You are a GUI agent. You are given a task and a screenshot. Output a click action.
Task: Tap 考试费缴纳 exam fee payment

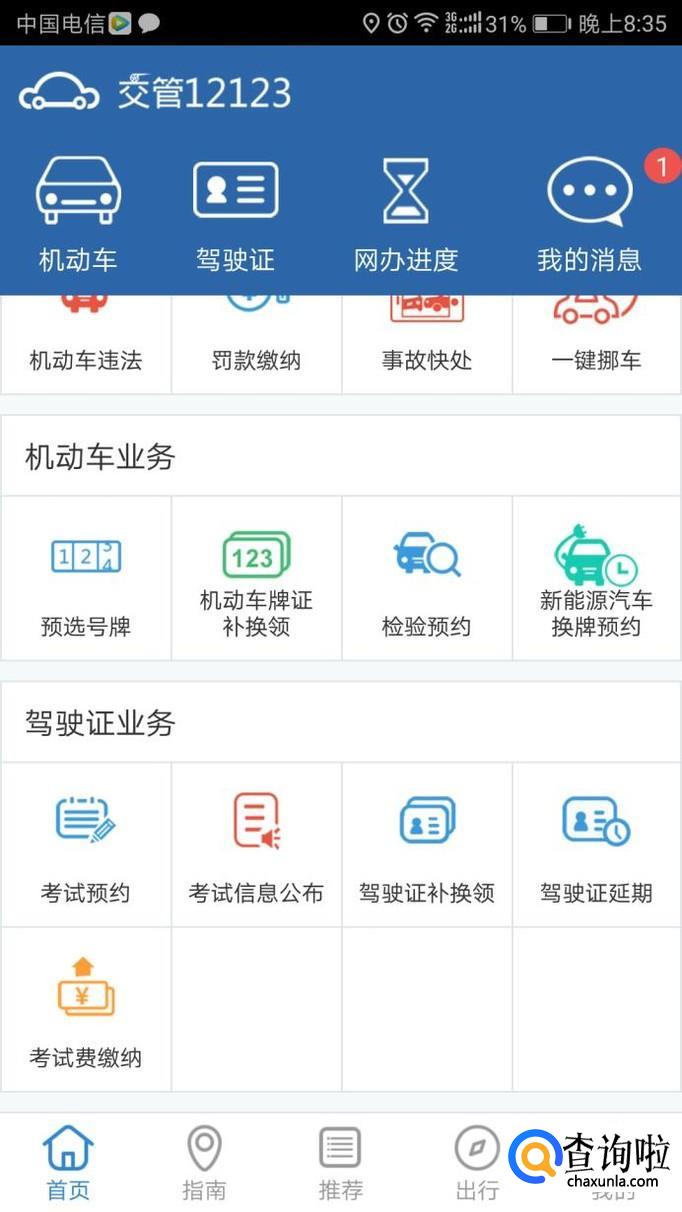pyautogui.click(x=85, y=1010)
